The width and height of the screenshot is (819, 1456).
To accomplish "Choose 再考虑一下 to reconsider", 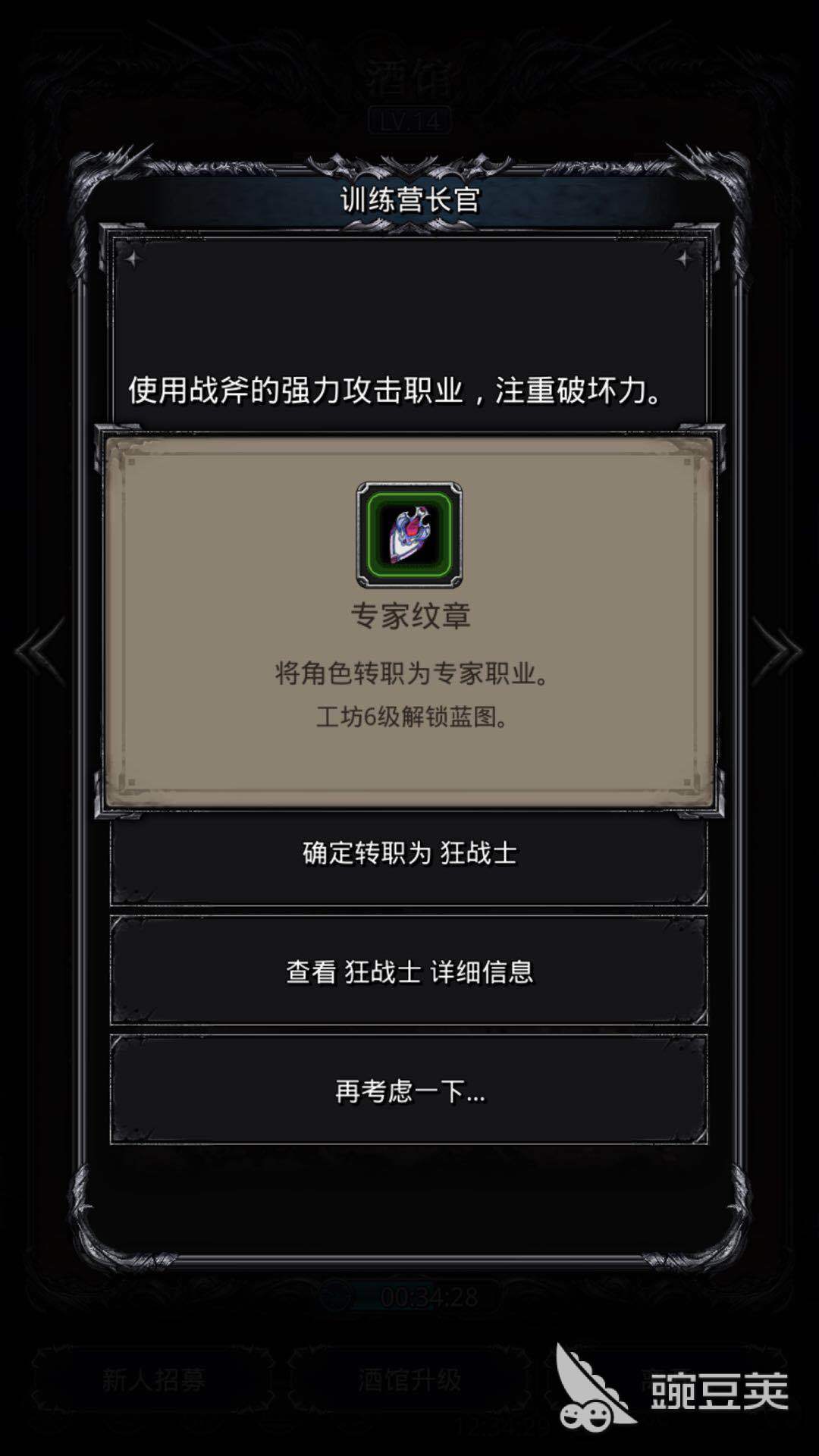I will pos(409,1090).
